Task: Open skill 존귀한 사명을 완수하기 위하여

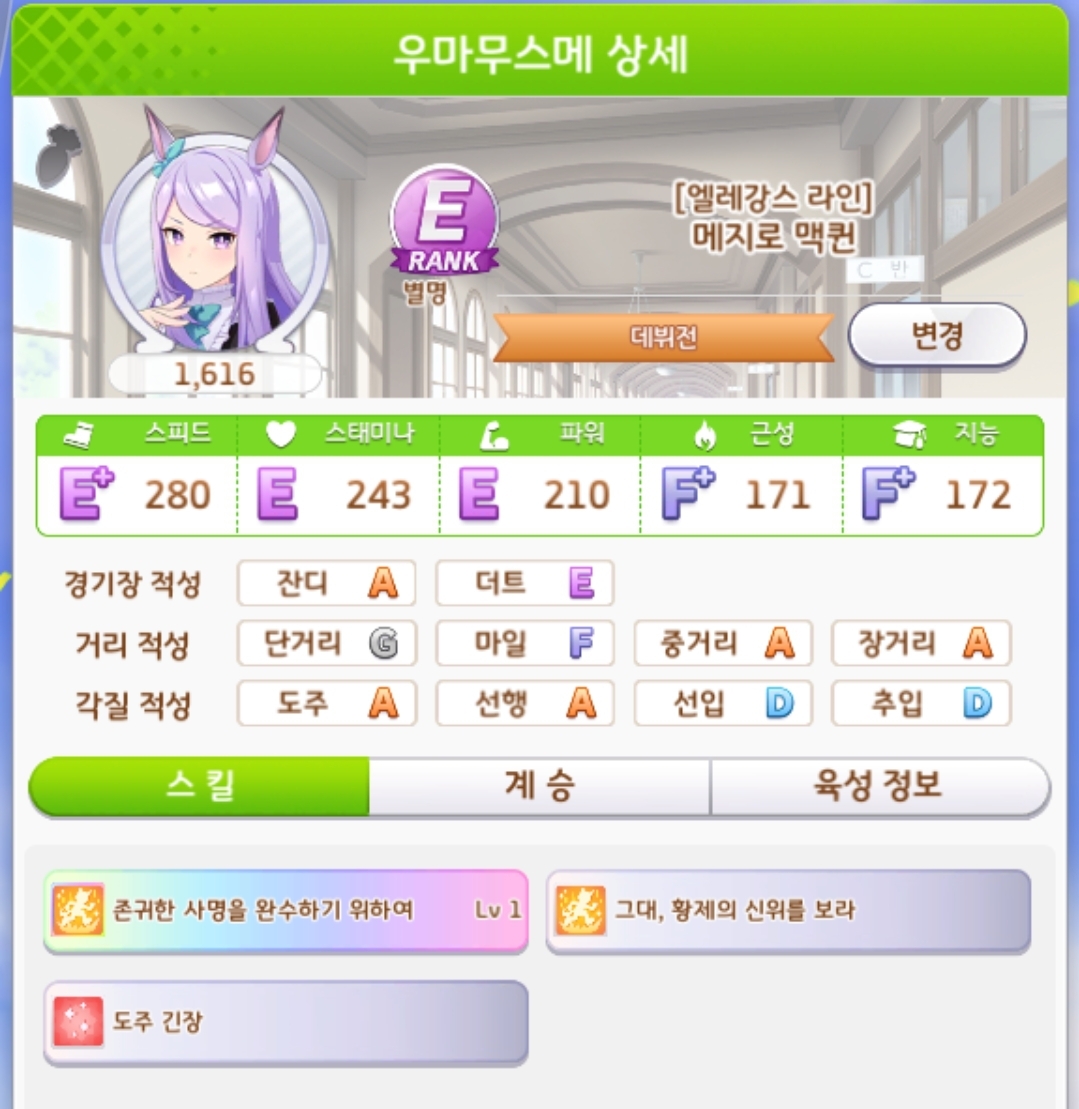Action: pos(285,911)
